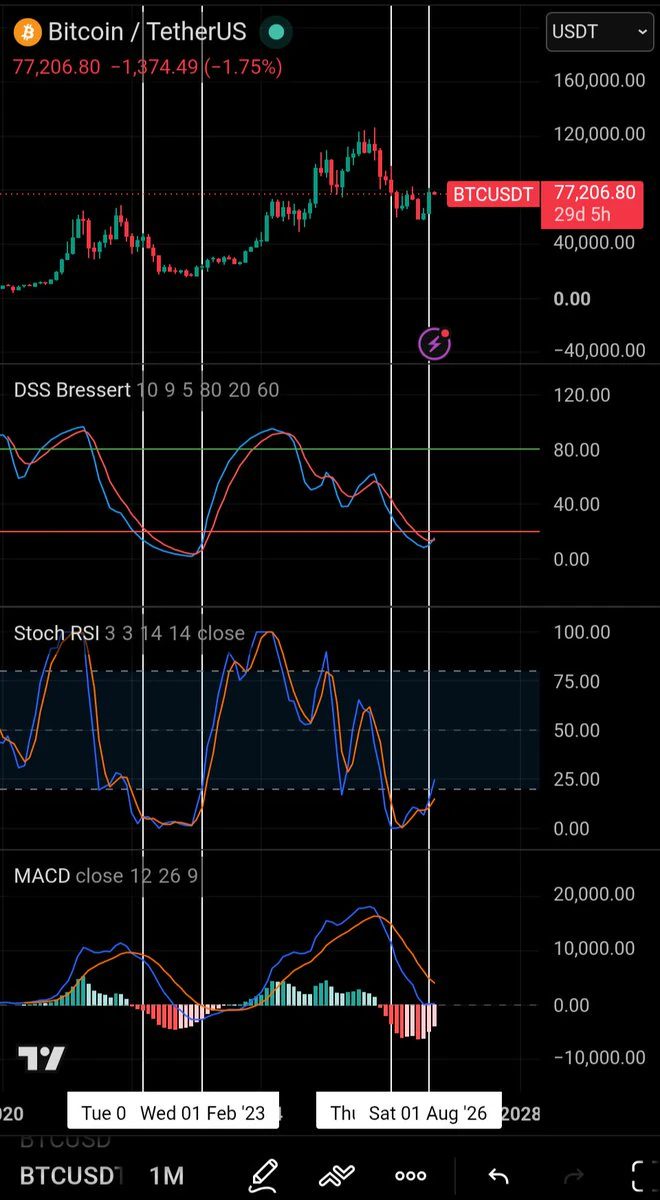
Task: Open the indicators icon
Action: click(338, 1175)
